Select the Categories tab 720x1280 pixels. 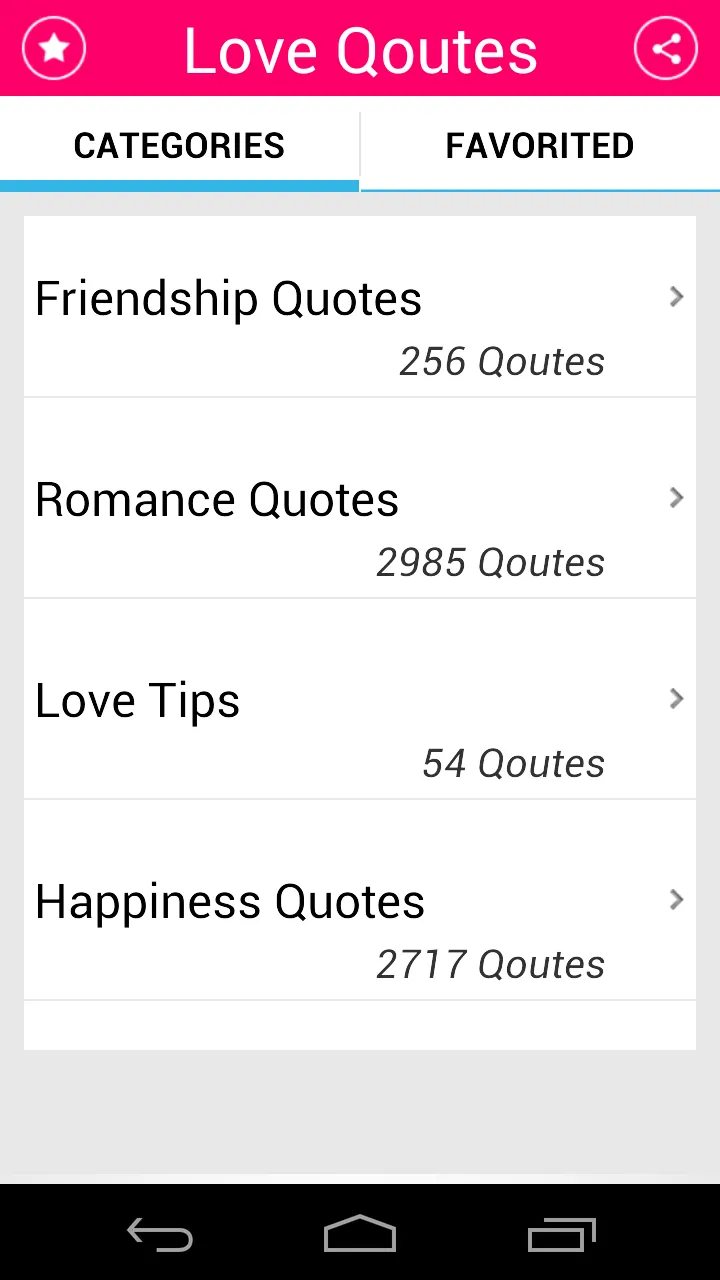[x=179, y=146]
